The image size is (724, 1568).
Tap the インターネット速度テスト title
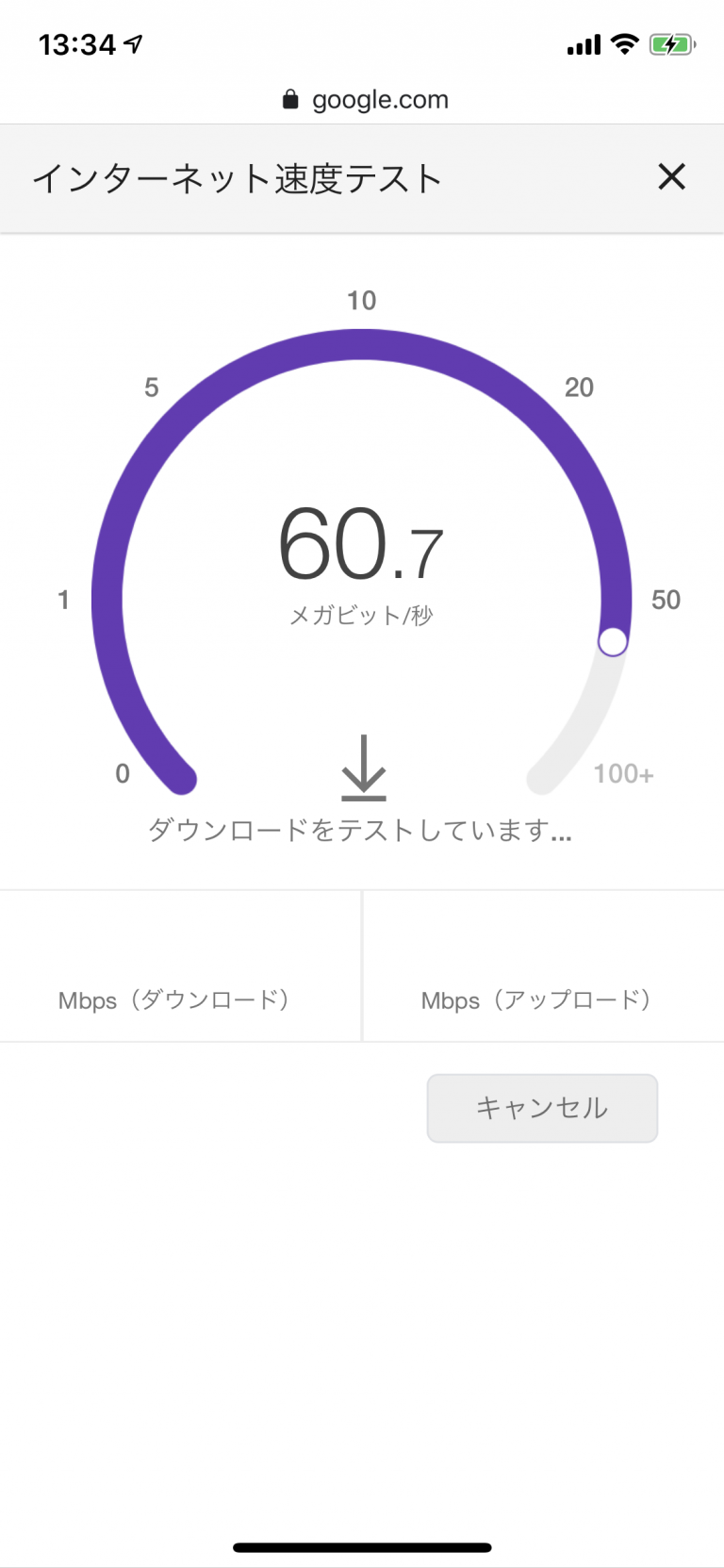(x=236, y=177)
